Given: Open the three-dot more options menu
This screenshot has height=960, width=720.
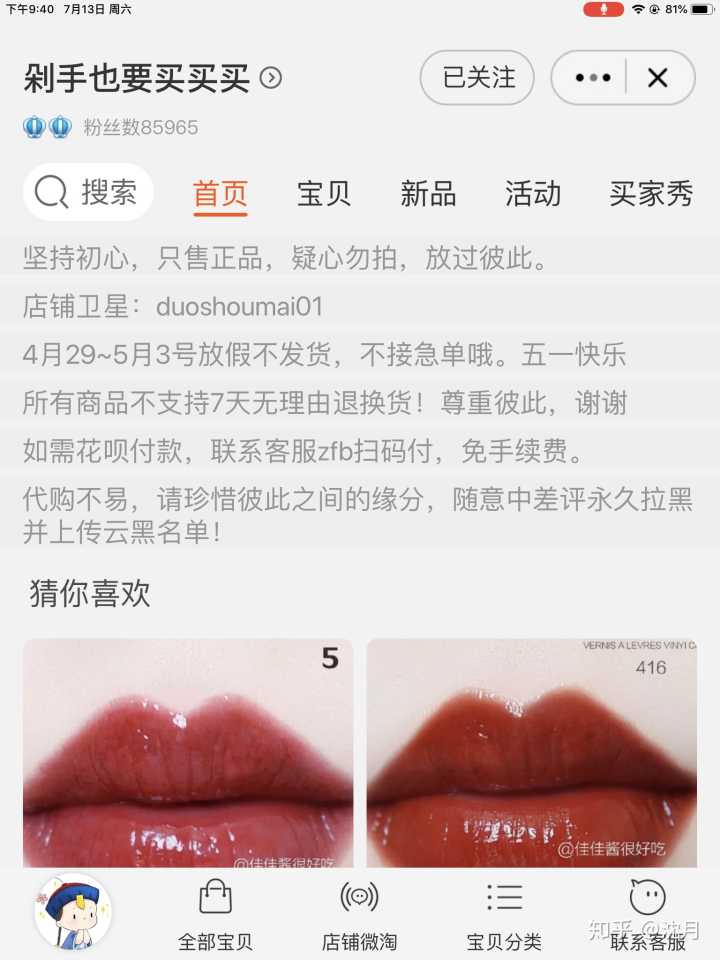Looking at the screenshot, I should [x=592, y=78].
